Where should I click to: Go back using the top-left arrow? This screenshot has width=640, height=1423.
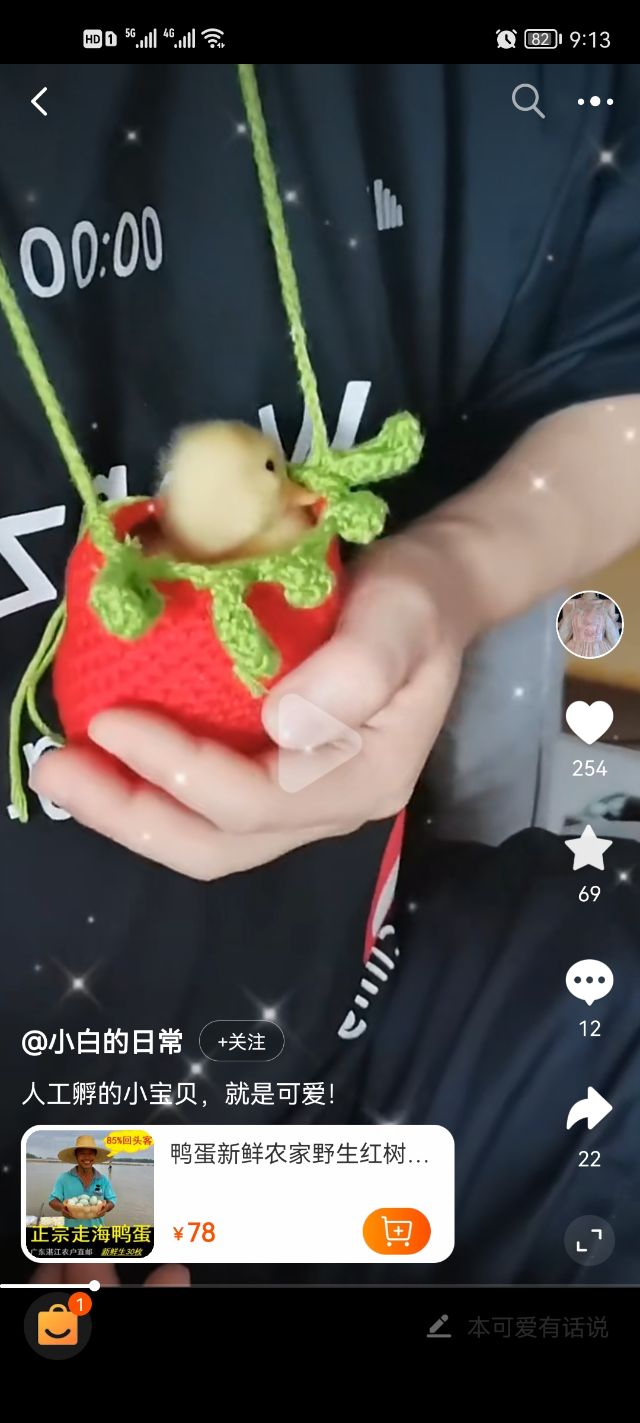pyautogui.click(x=40, y=101)
